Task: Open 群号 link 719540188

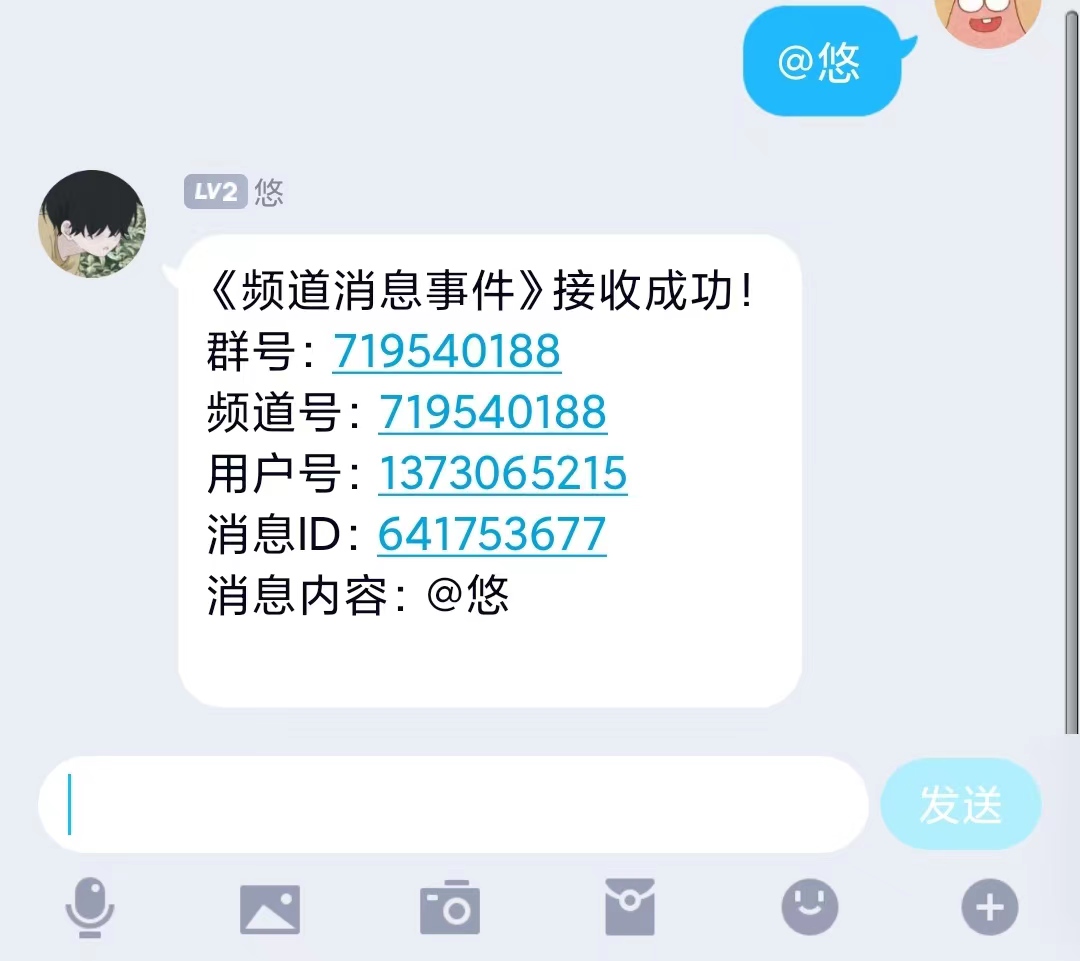Action: tap(446, 351)
